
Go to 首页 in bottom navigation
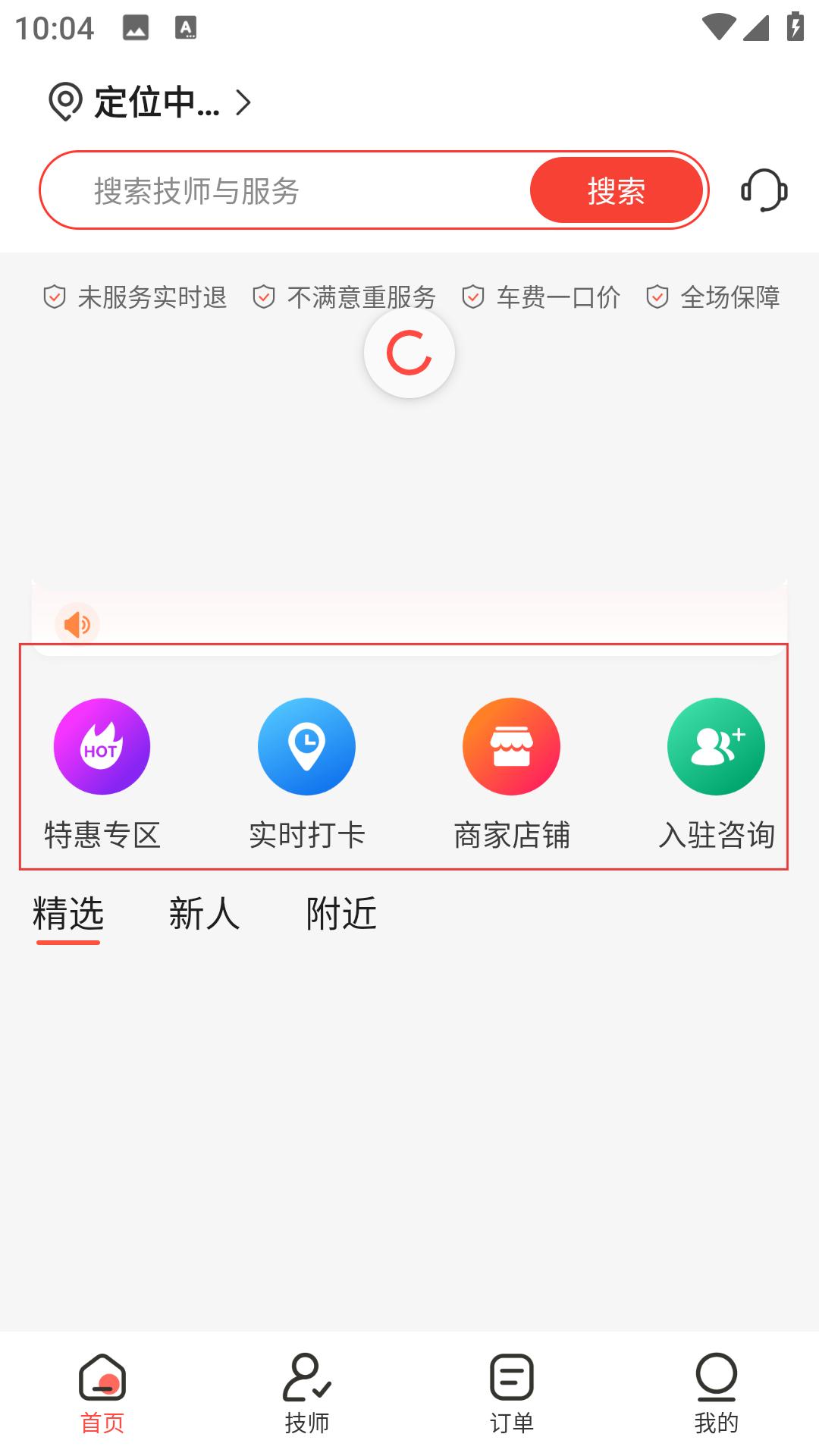(x=102, y=1394)
